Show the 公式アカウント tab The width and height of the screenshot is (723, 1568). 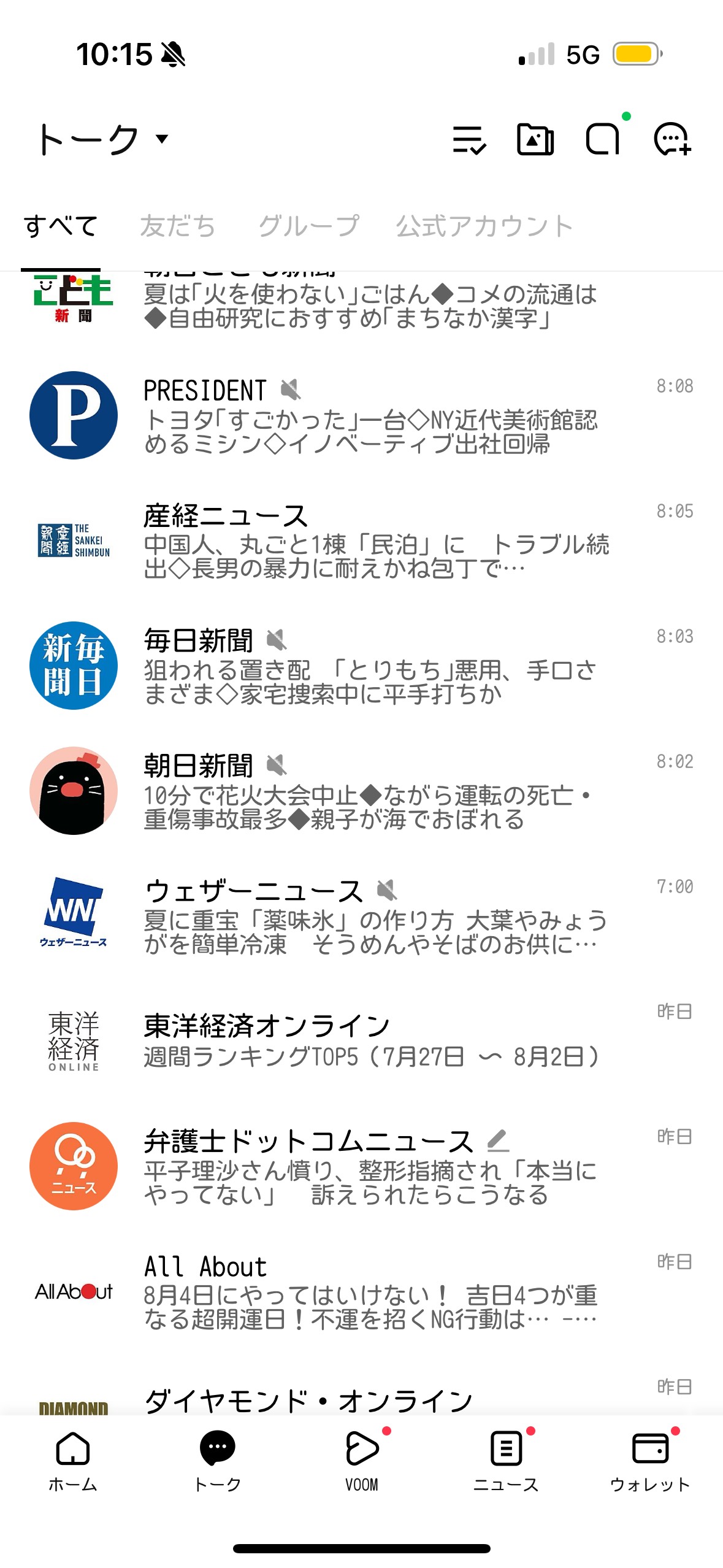(484, 226)
